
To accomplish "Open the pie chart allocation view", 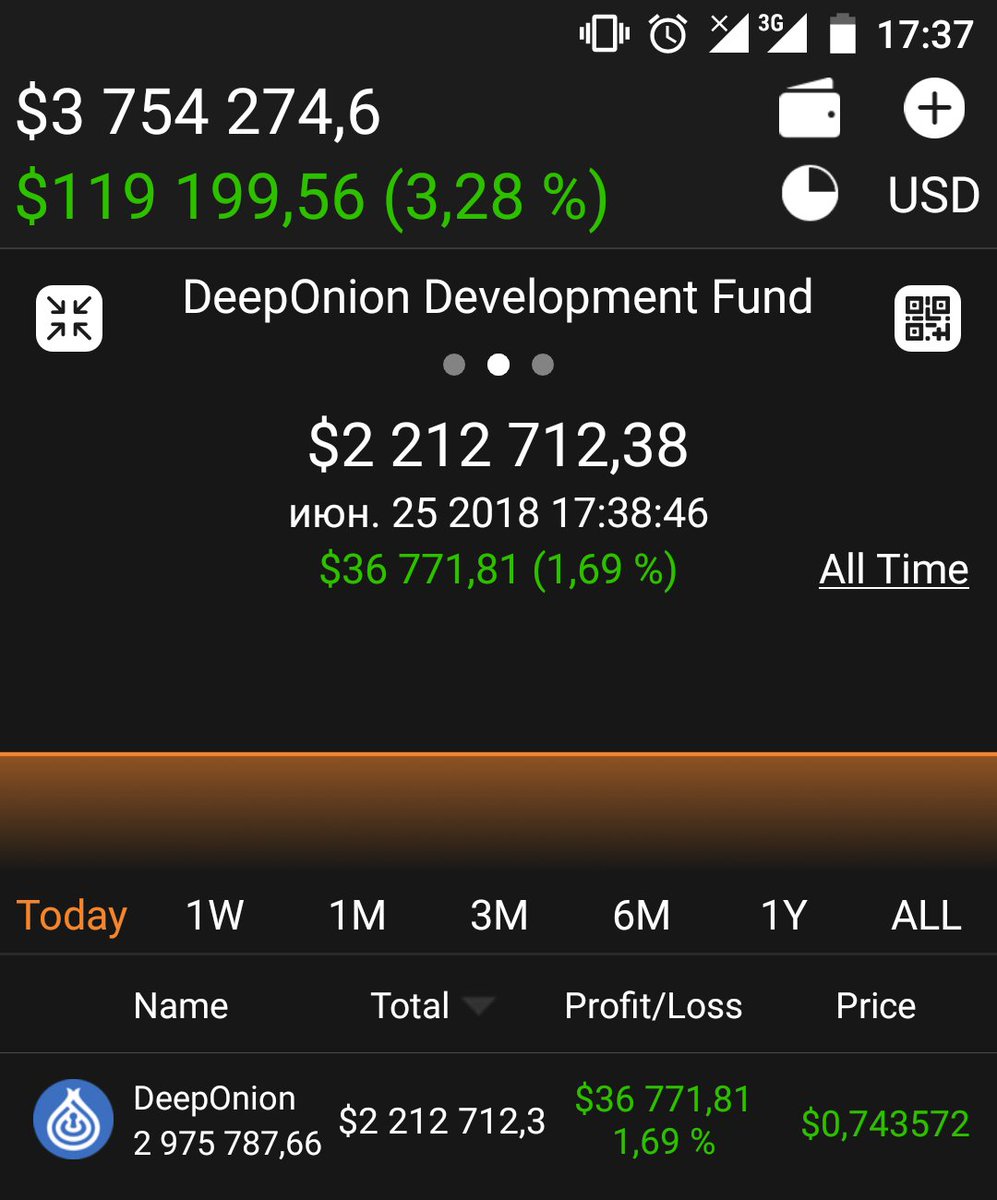I will [x=809, y=194].
